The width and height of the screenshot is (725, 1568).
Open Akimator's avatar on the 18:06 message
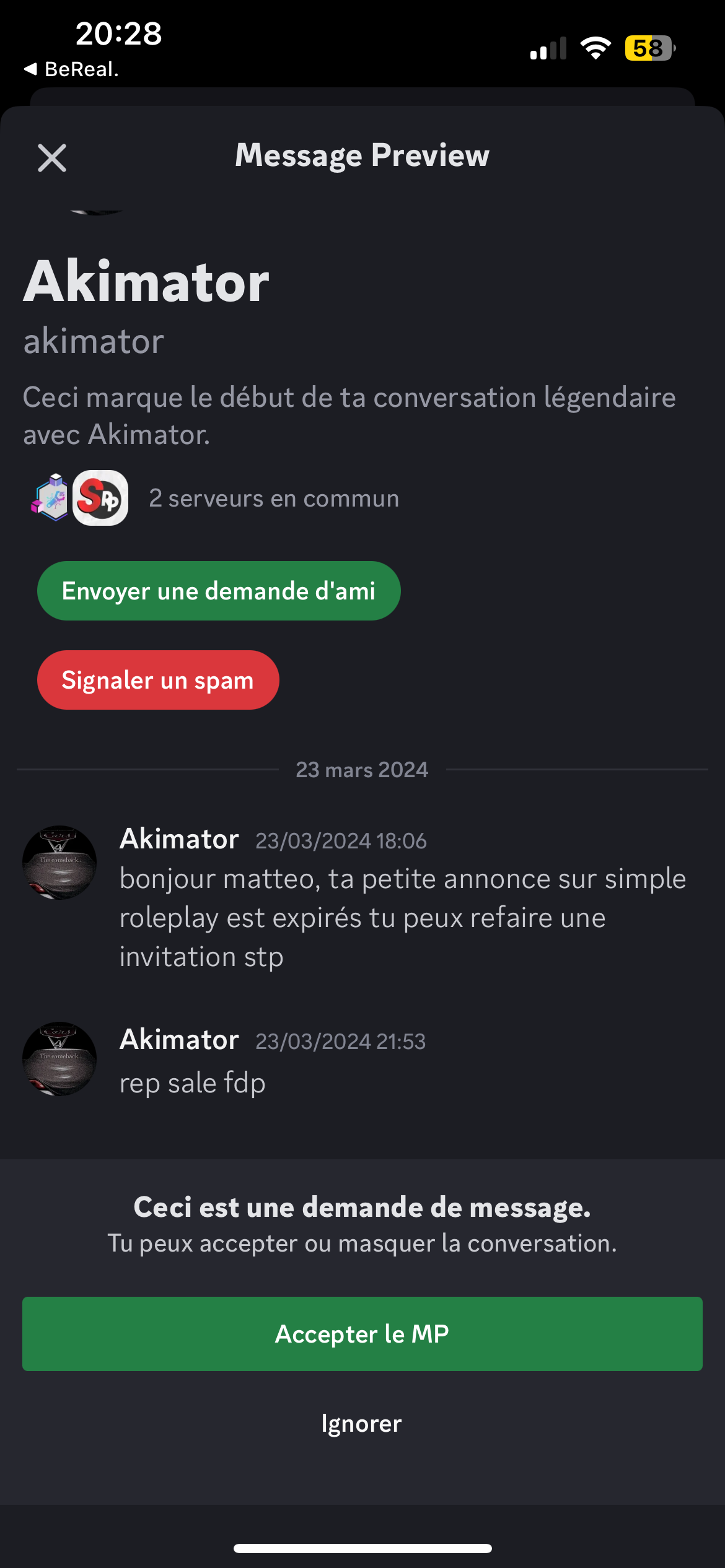click(x=59, y=862)
